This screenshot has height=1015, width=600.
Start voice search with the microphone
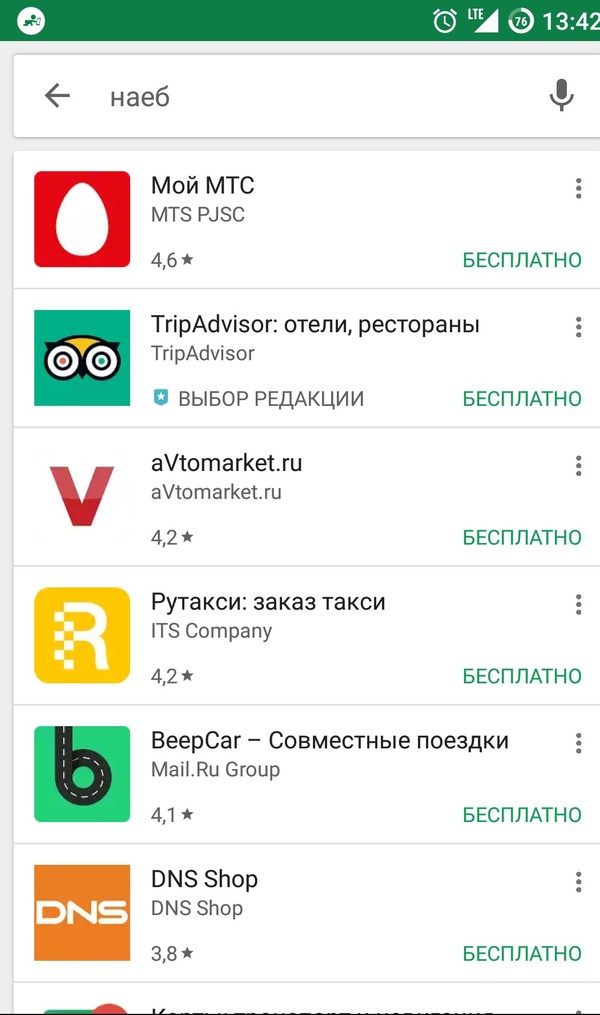(562, 96)
